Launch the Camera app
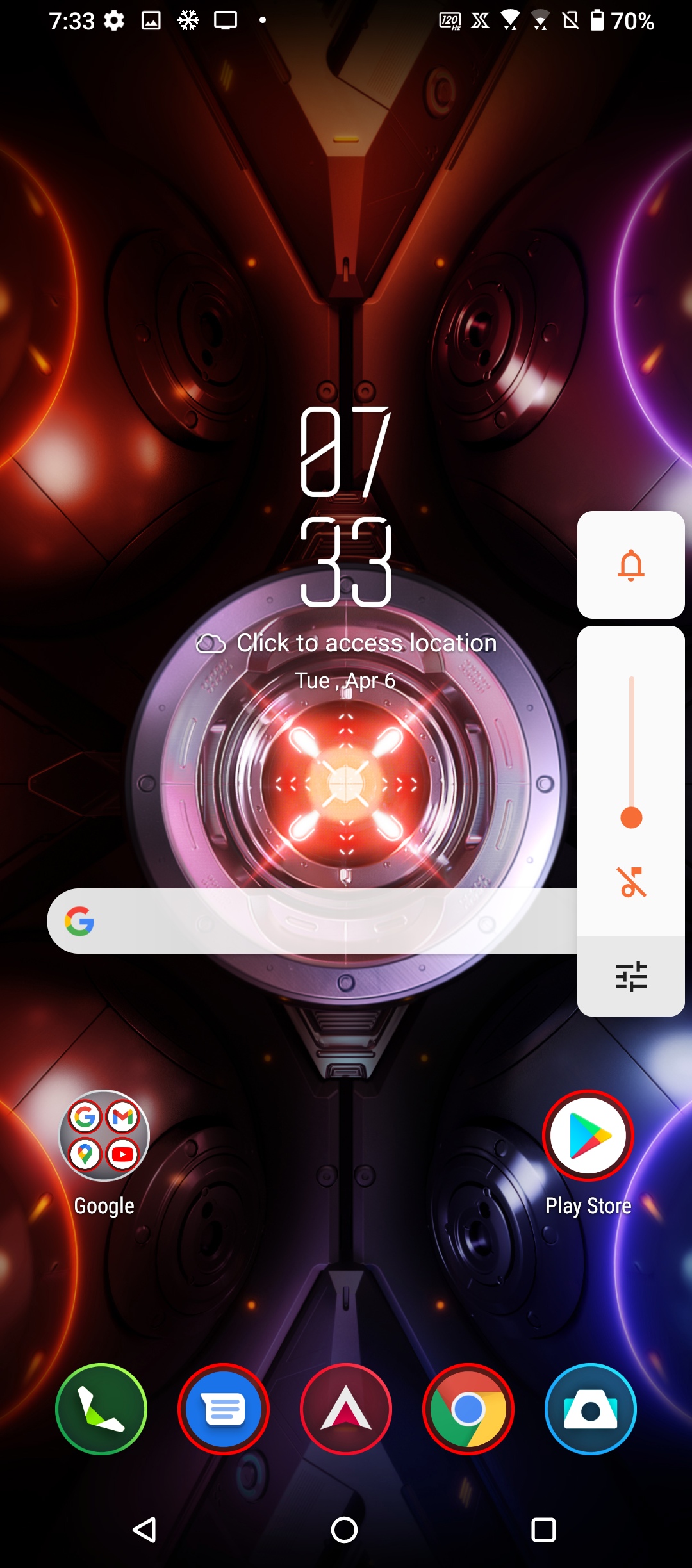Viewport: 692px width, 1568px height. point(591,1409)
